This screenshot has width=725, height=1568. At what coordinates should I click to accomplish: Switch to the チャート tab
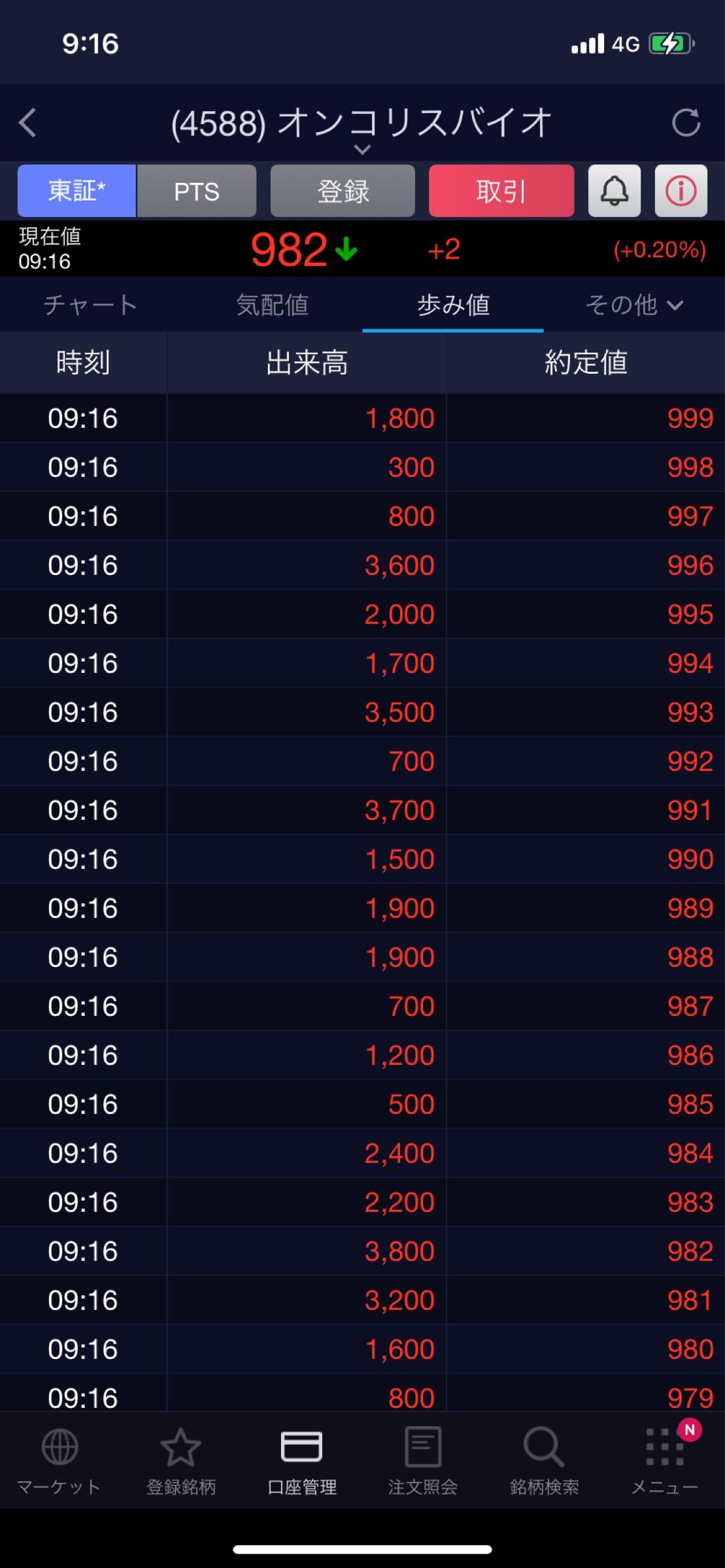(x=90, y=304)
